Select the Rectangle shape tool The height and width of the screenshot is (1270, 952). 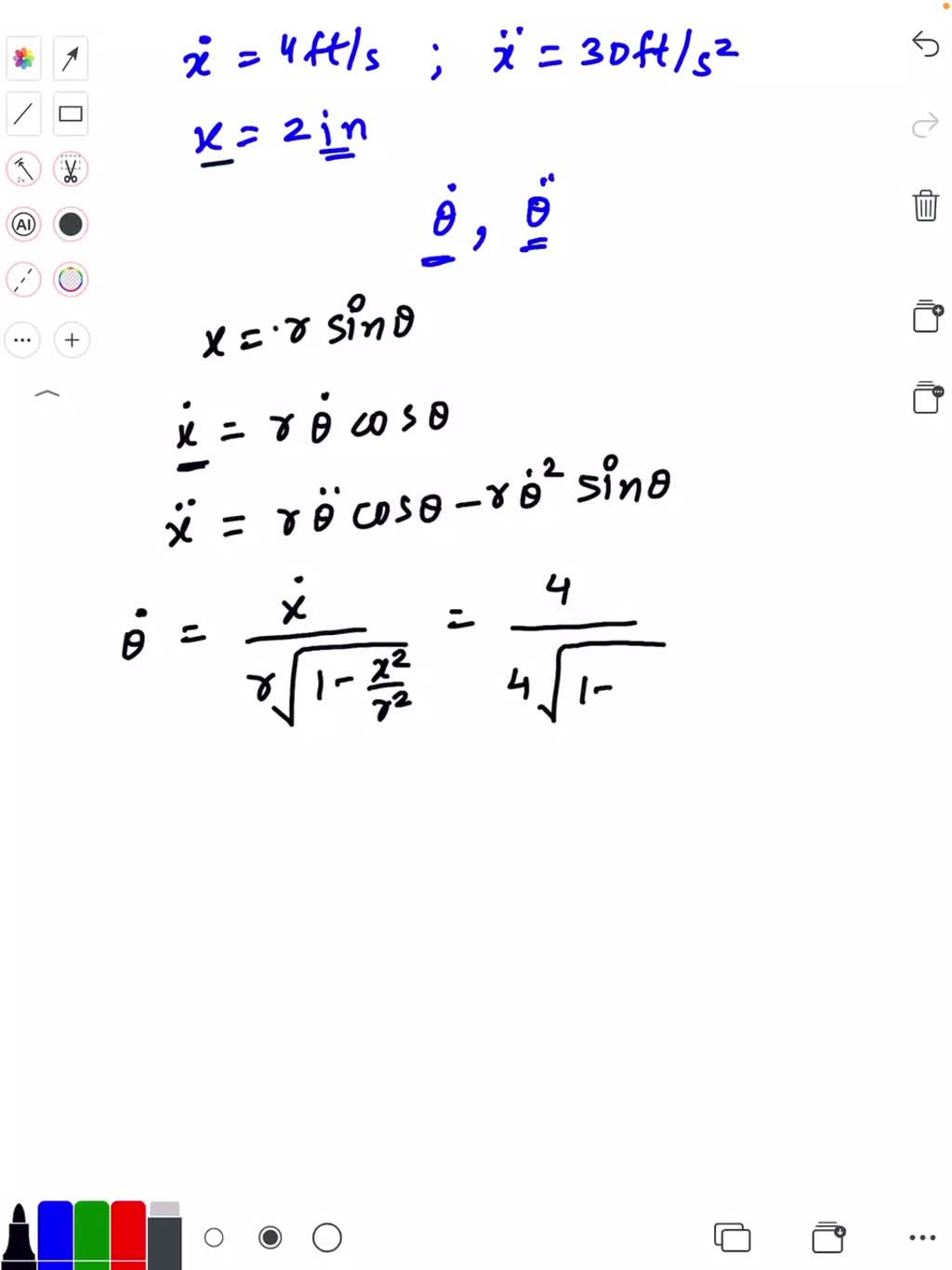point(71,113)
